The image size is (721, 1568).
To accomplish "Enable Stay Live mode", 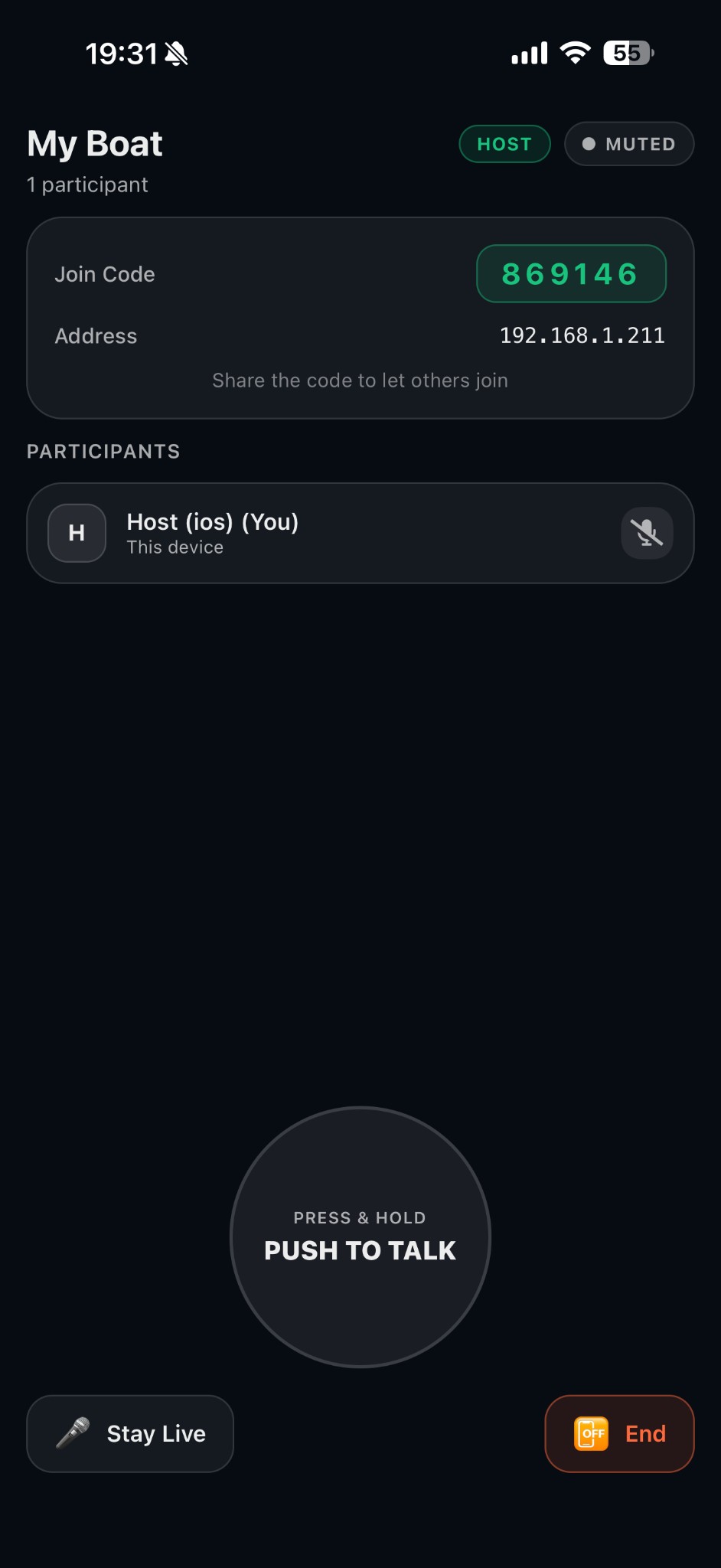I will [130, 1433].
